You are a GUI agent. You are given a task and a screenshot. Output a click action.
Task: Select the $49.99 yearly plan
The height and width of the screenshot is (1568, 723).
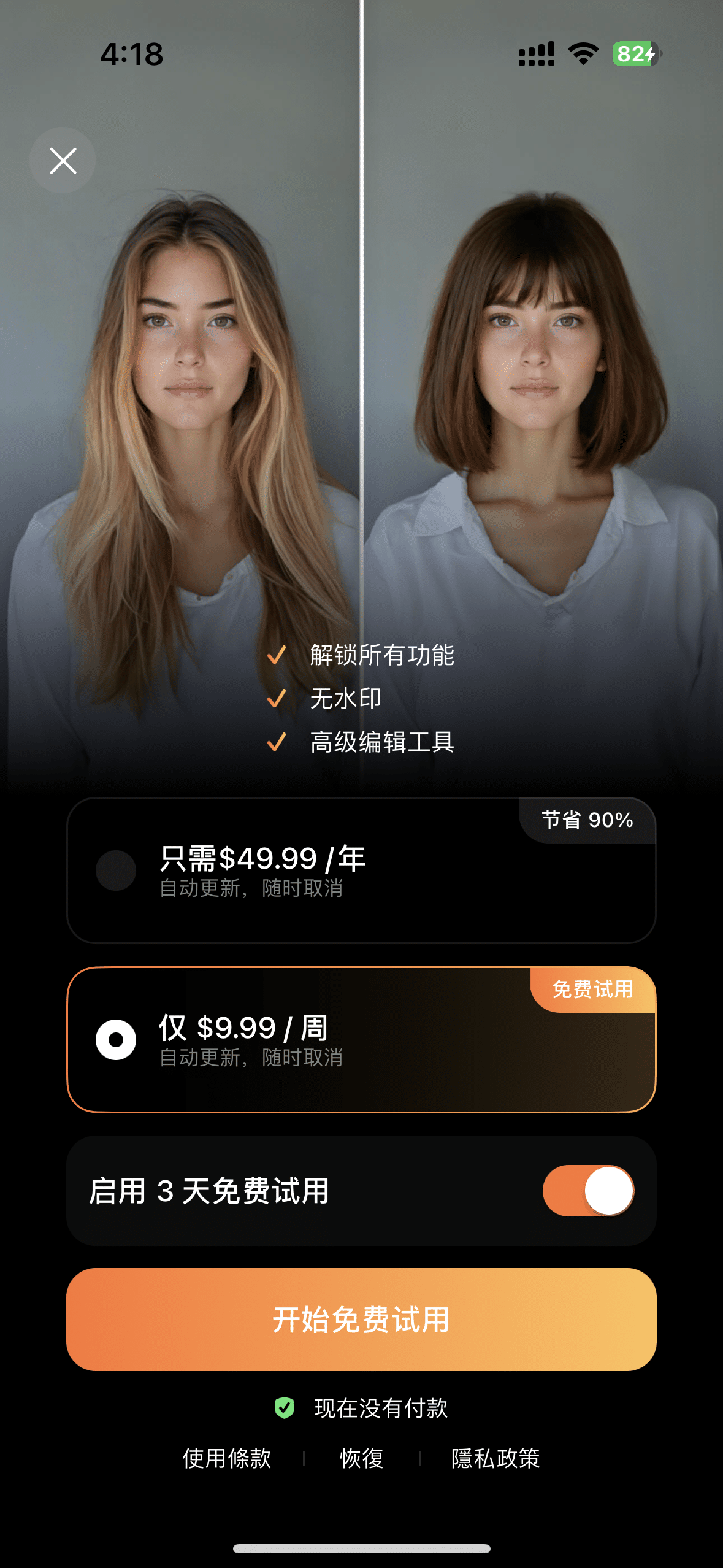click(x=361, y=870)
